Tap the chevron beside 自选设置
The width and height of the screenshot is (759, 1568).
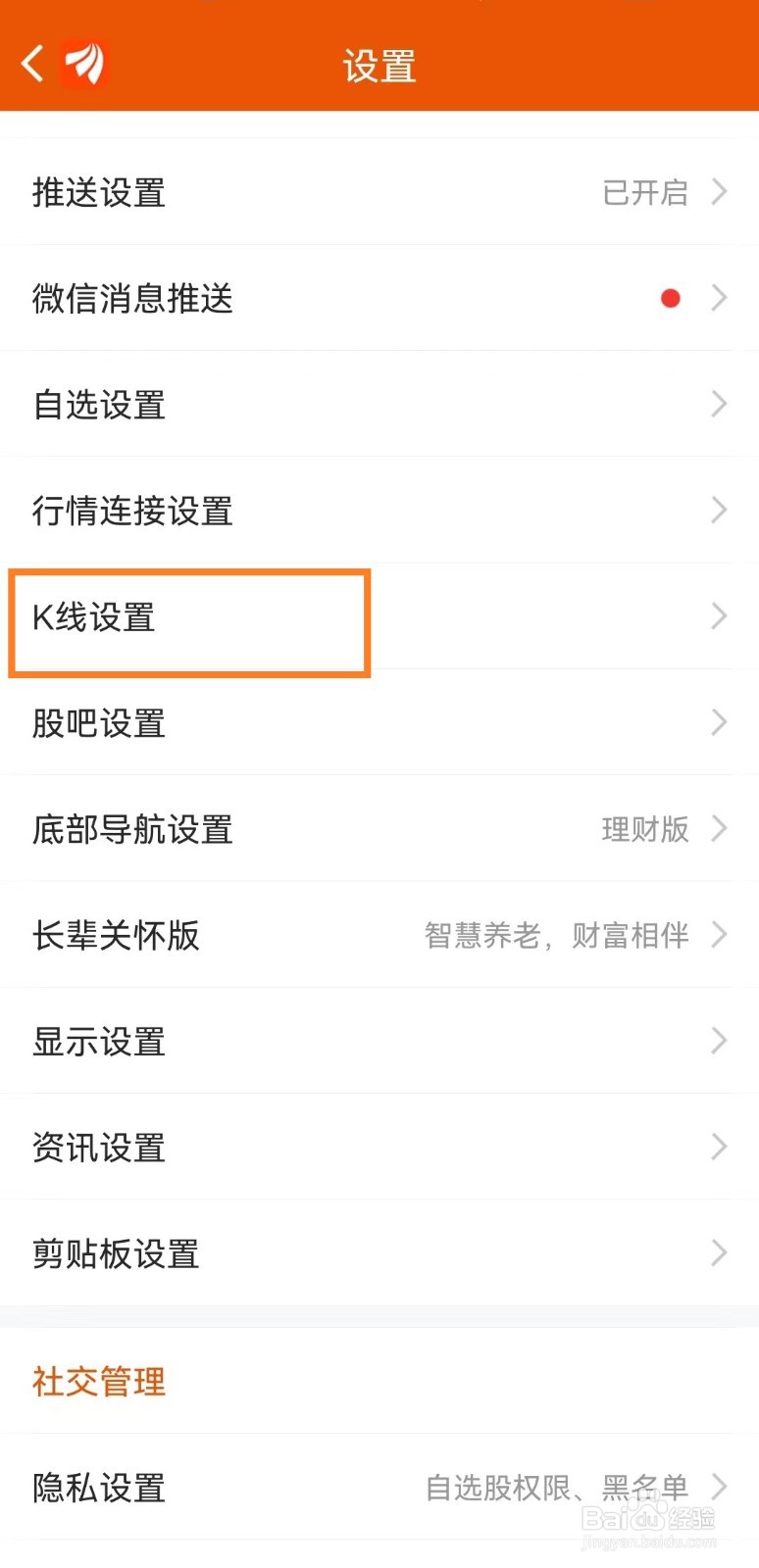click(x=719, y=404)
